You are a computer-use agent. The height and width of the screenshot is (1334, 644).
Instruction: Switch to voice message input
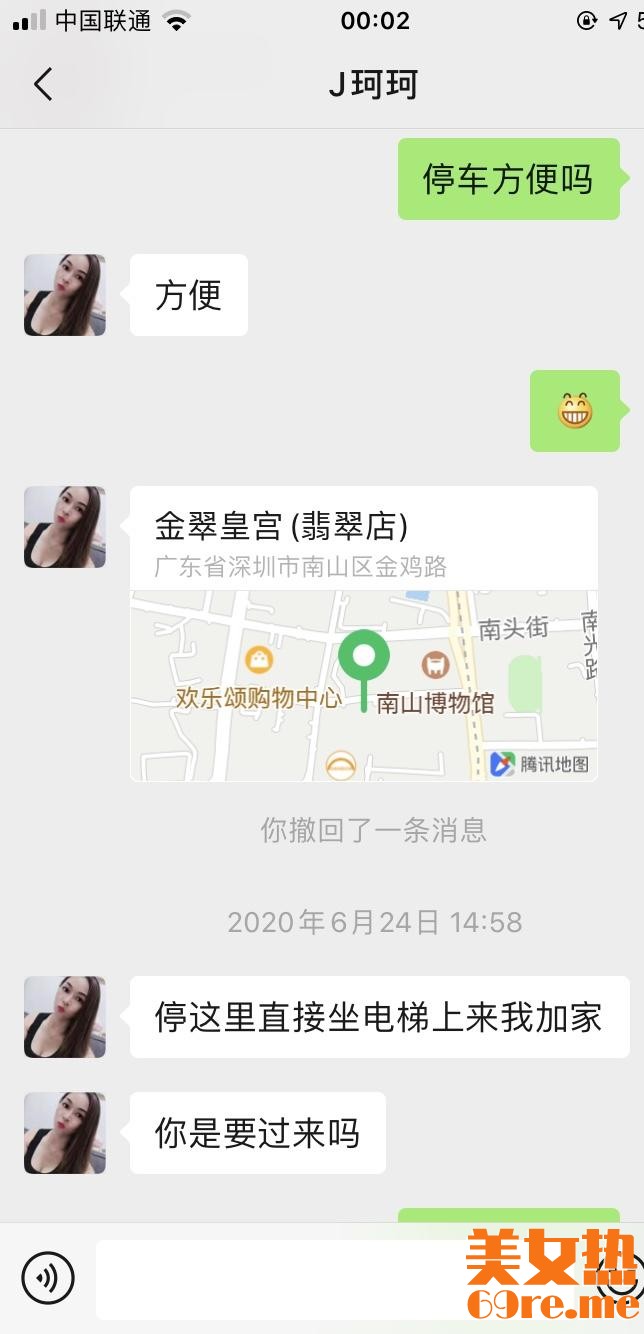click(x=48, y=1277)
